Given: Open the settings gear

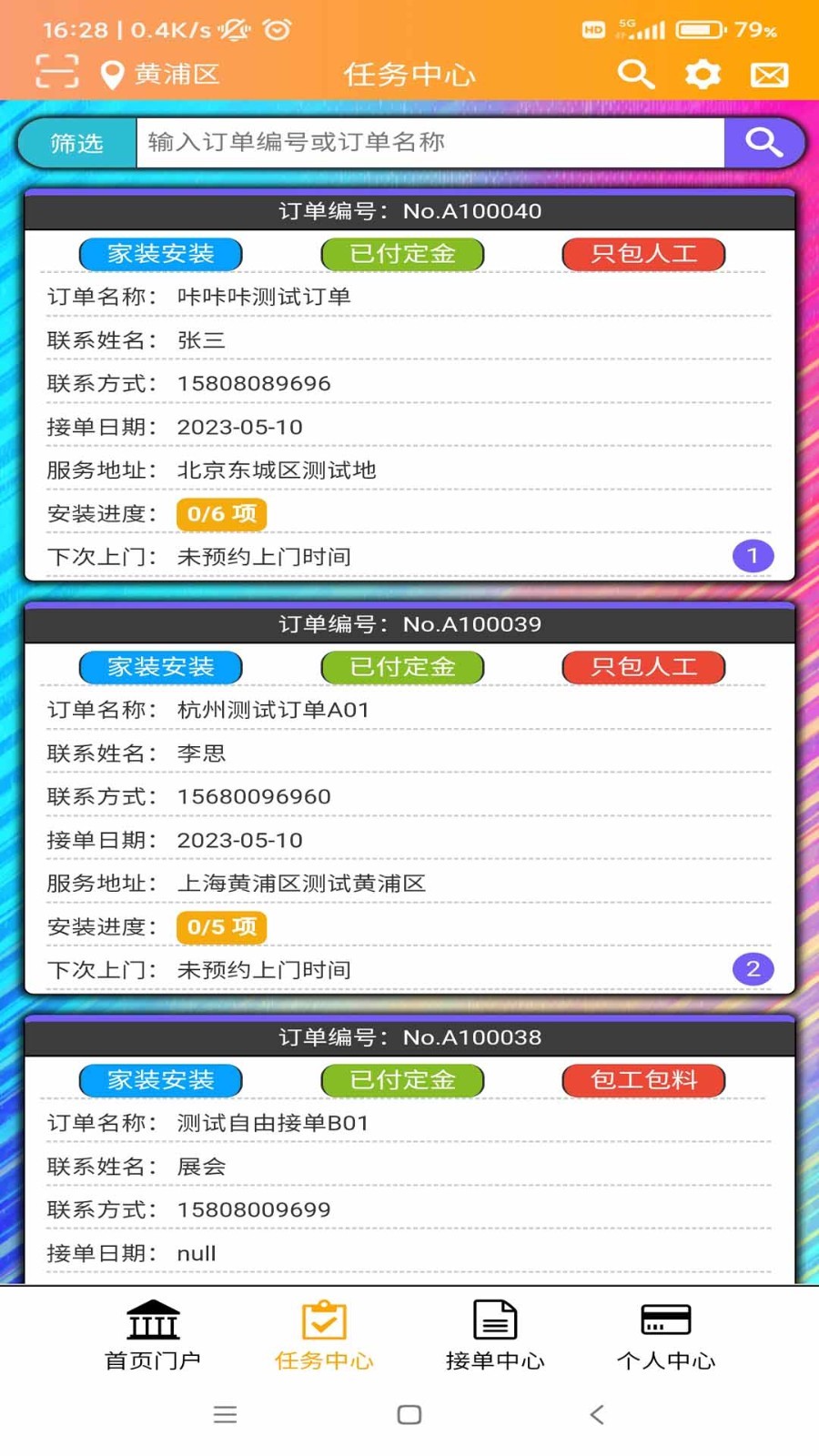Looking at the screenshot, I should (x=702, y=74).
